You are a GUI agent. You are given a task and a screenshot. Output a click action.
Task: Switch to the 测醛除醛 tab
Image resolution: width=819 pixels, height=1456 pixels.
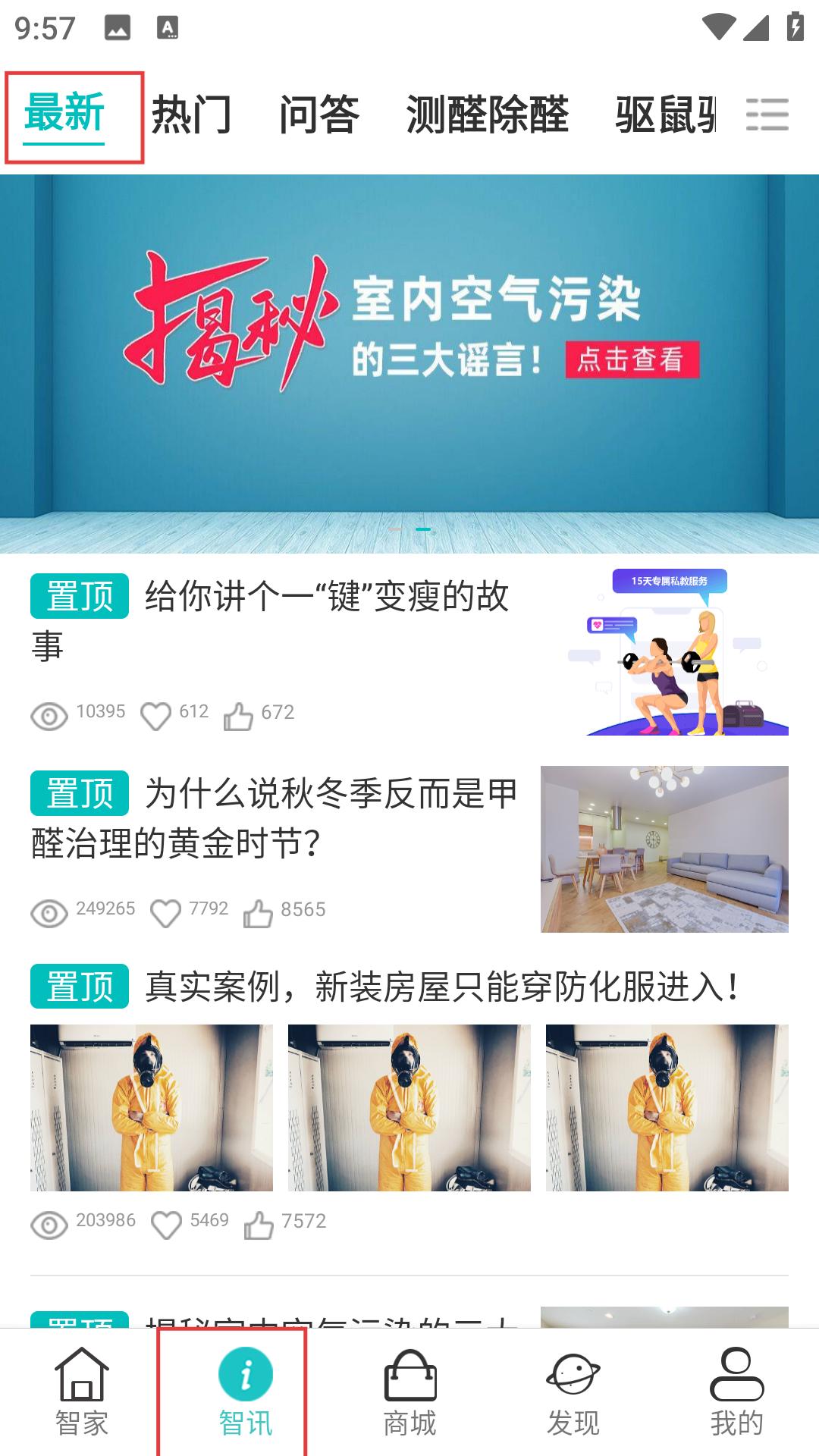pos(487,115)
